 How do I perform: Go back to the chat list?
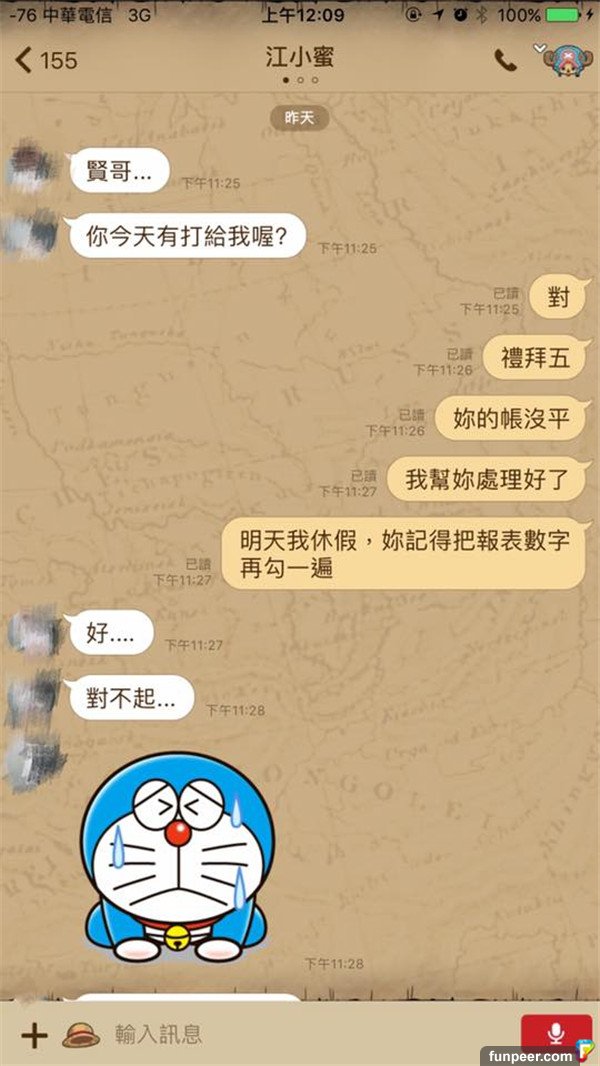[45, 60]
